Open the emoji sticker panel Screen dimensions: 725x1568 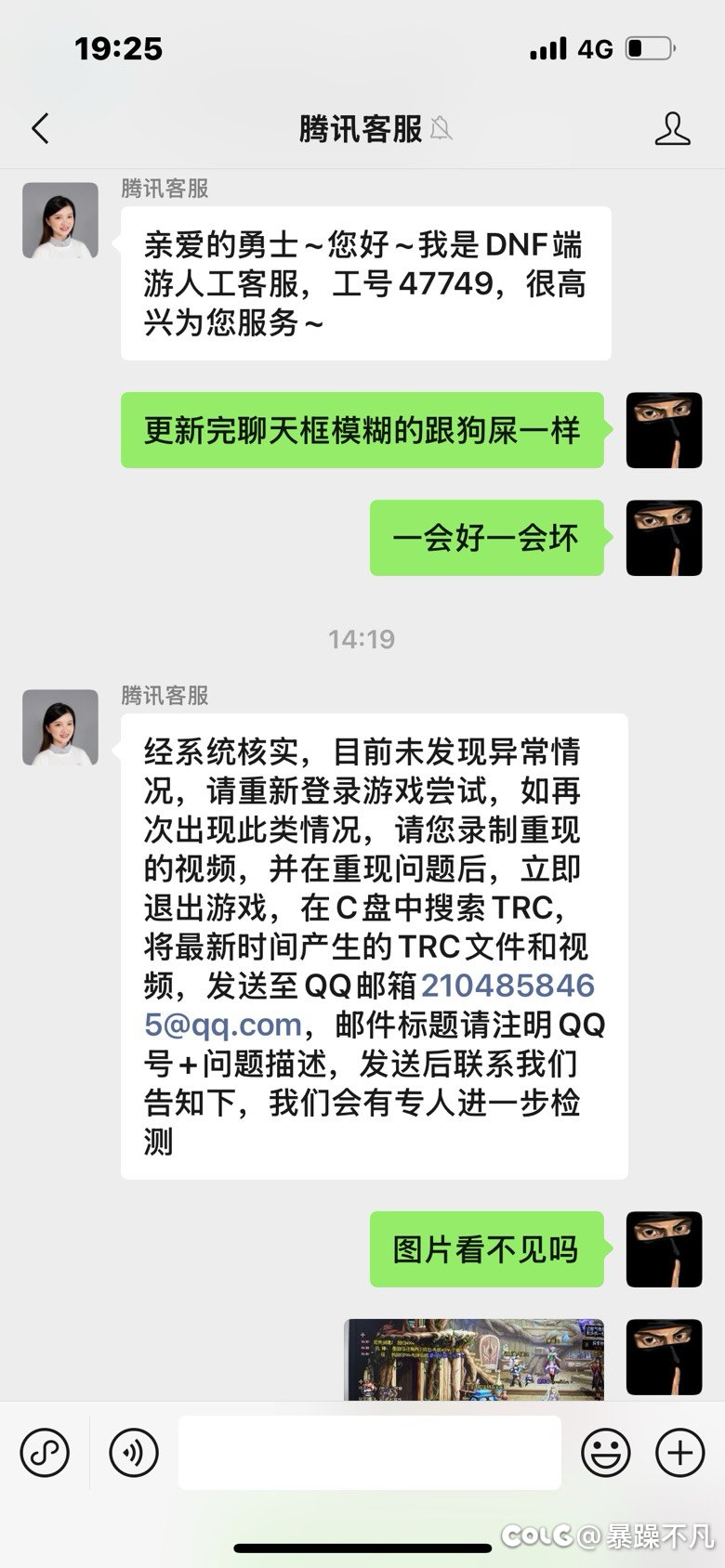605,1451
